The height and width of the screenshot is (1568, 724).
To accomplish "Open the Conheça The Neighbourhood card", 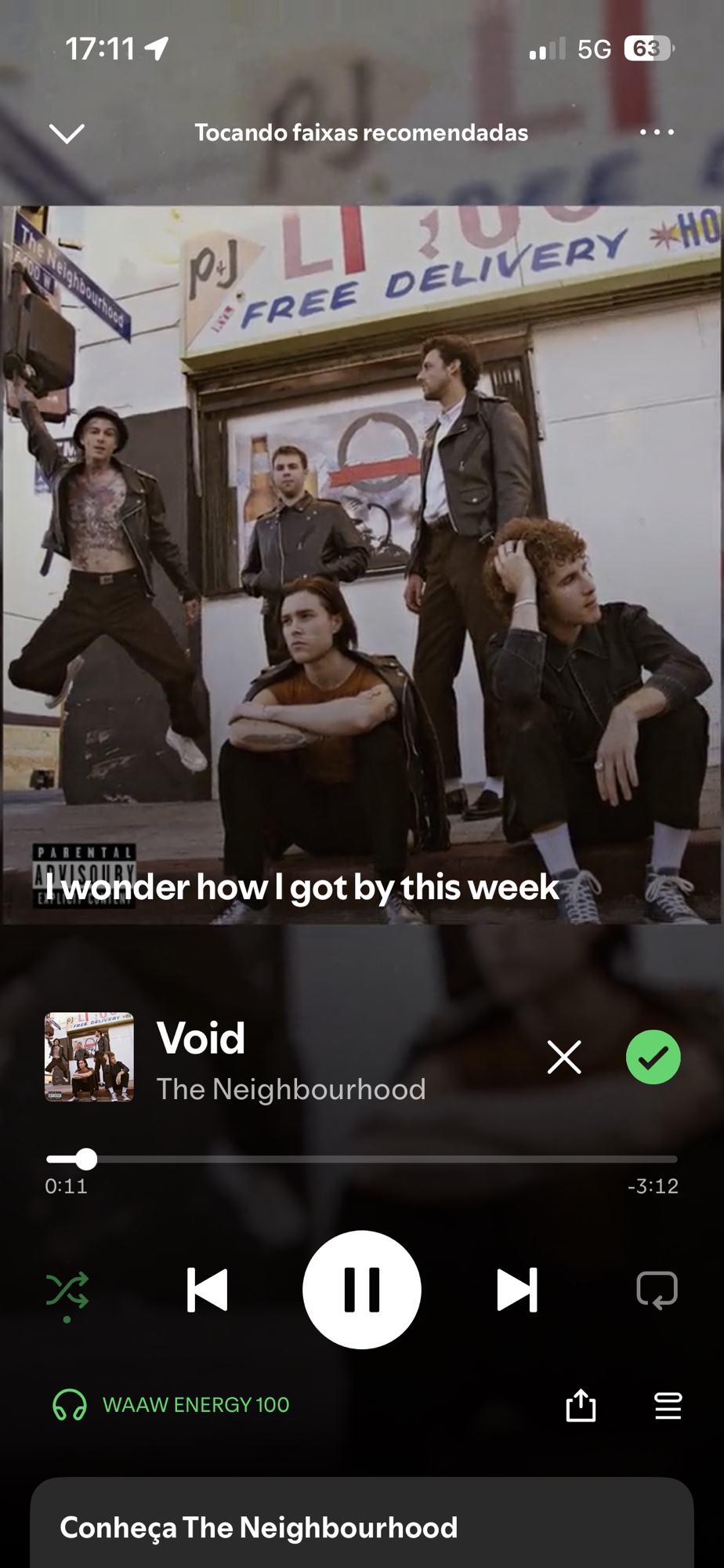I will tap(361, 1526).
